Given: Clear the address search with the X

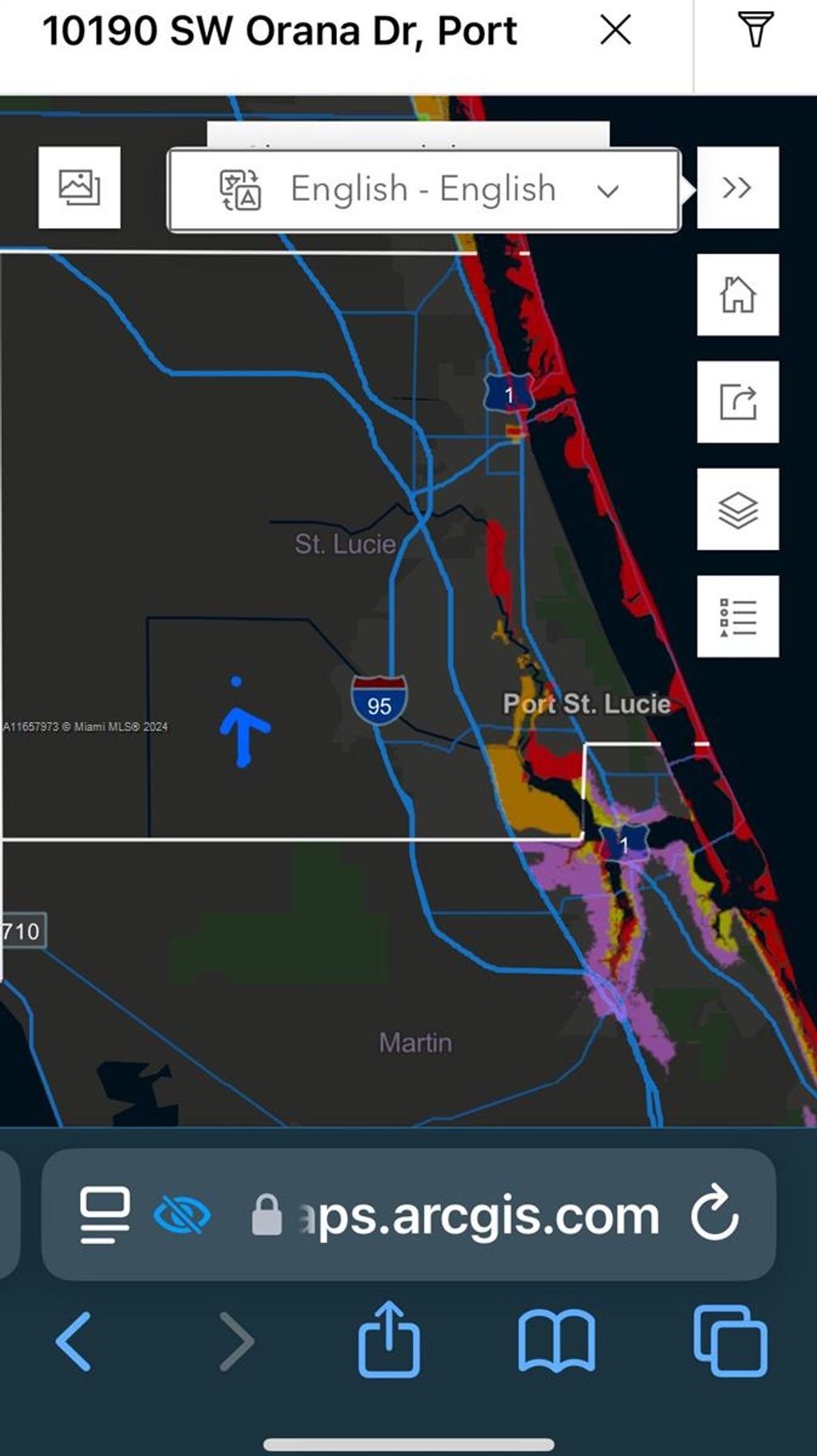Looking at the screenshot, I should pyautogui.click(x=615, y=31).
